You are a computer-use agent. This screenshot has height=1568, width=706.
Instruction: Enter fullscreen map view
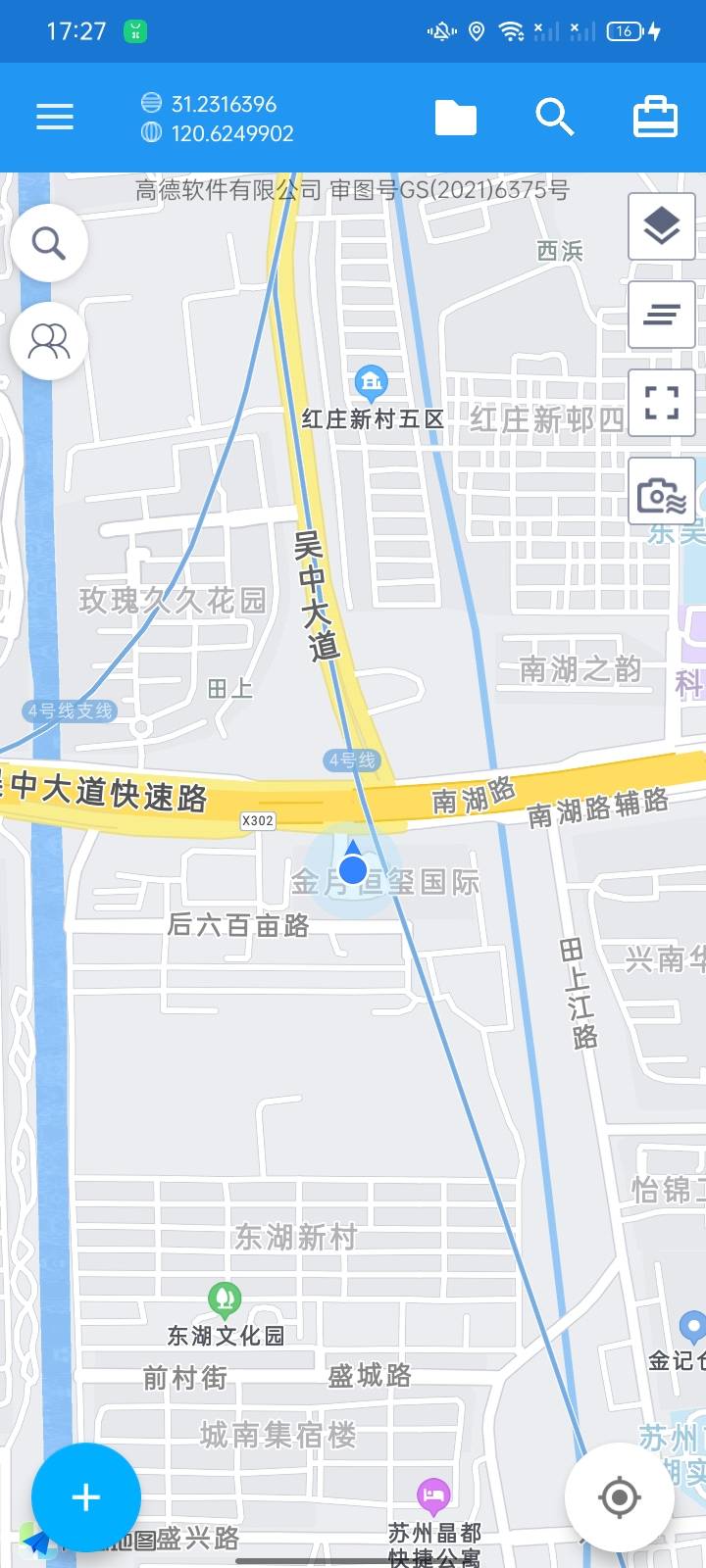pyautogui.click(x=662, y=403)
